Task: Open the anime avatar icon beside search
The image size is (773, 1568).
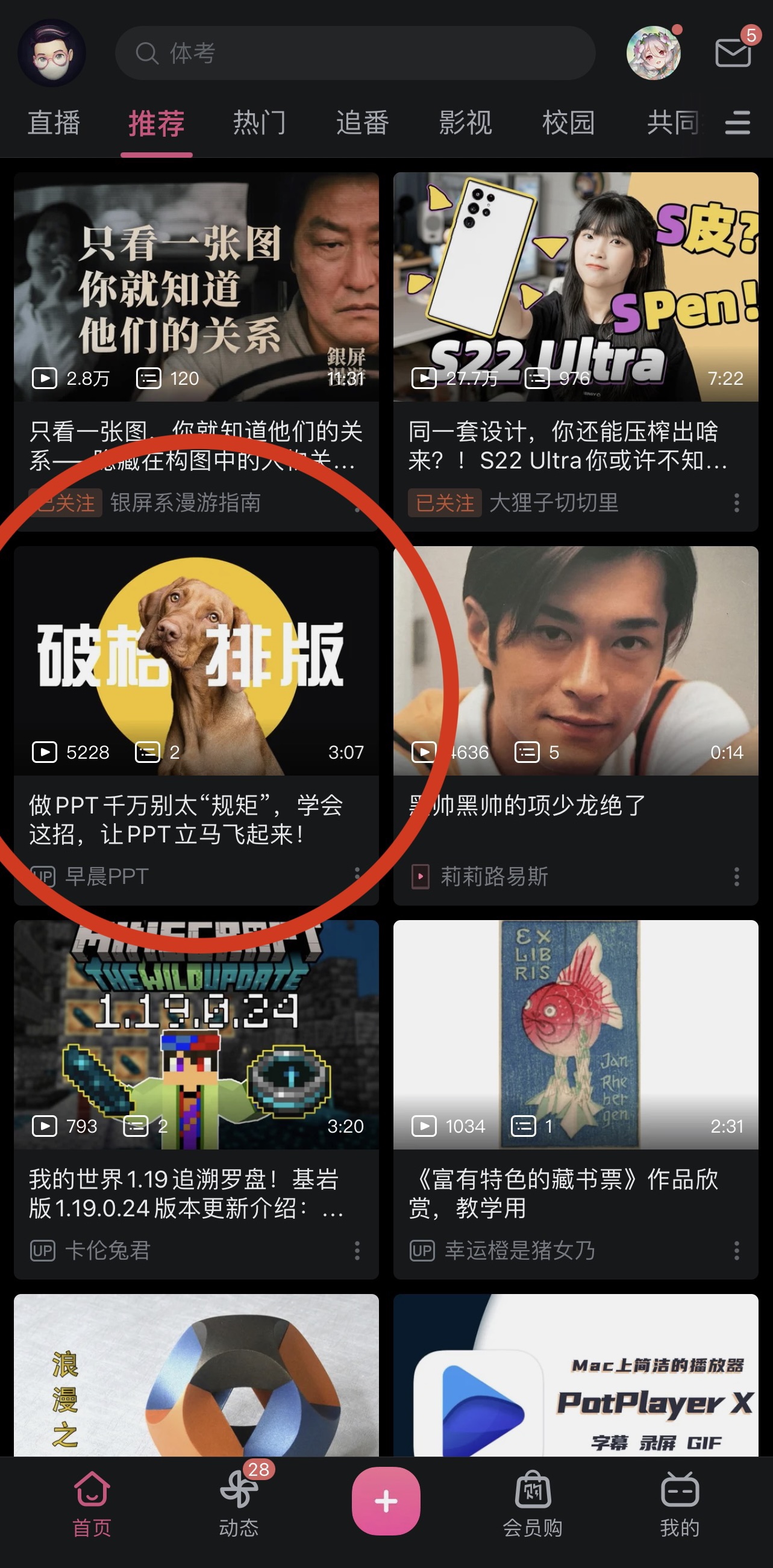Action: 653,53
